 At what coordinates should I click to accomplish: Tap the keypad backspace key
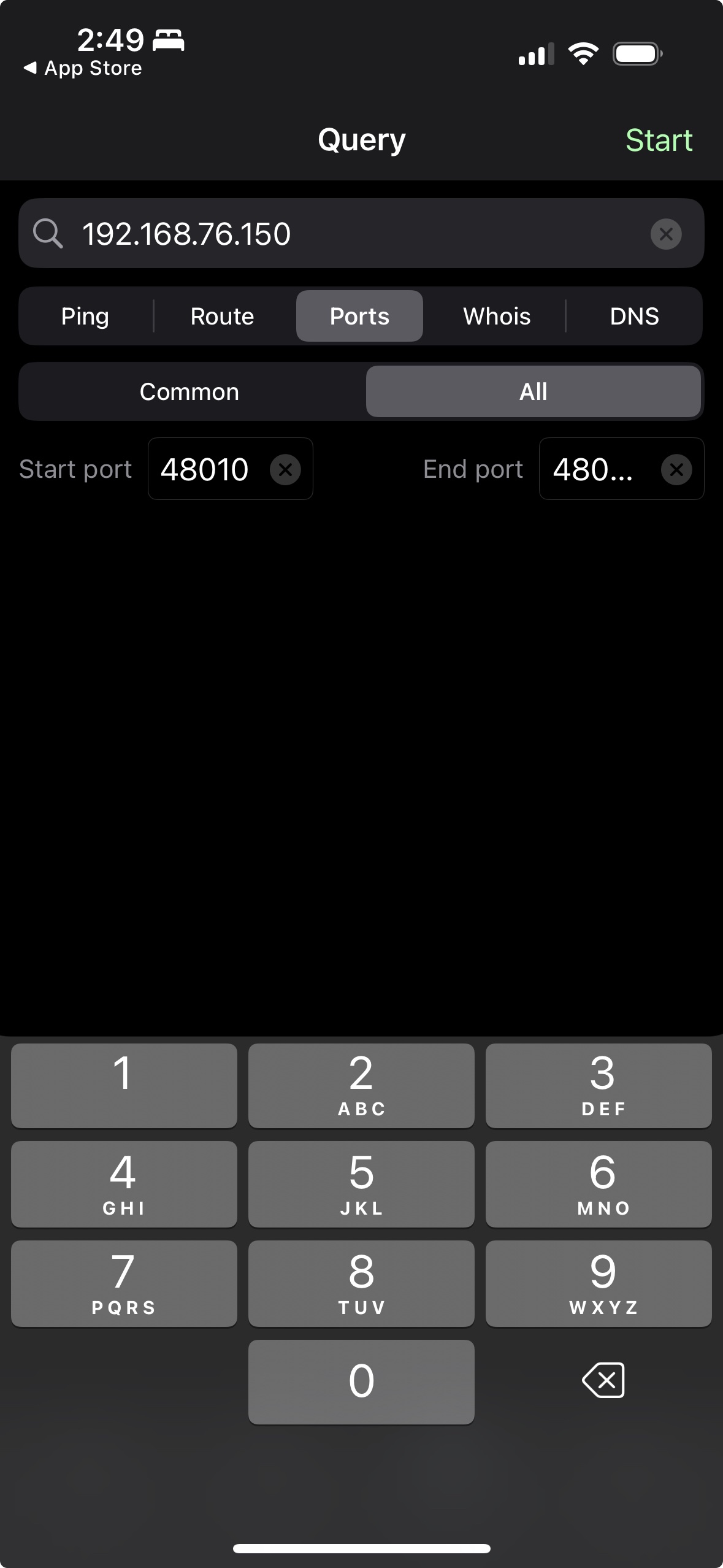click(x=603, y=1380)
